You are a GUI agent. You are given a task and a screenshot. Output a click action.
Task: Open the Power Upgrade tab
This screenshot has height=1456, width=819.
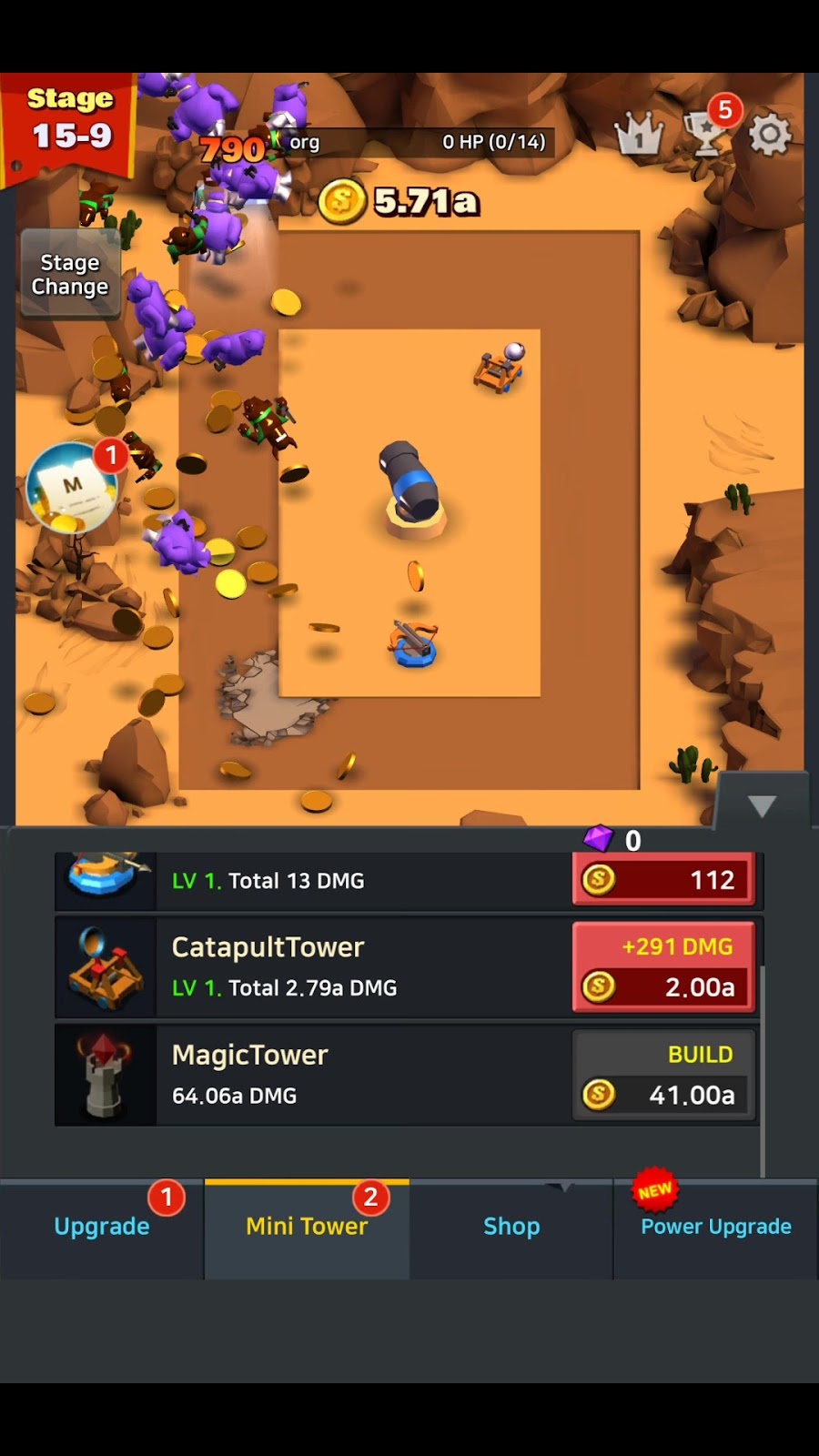point(715,1227)
